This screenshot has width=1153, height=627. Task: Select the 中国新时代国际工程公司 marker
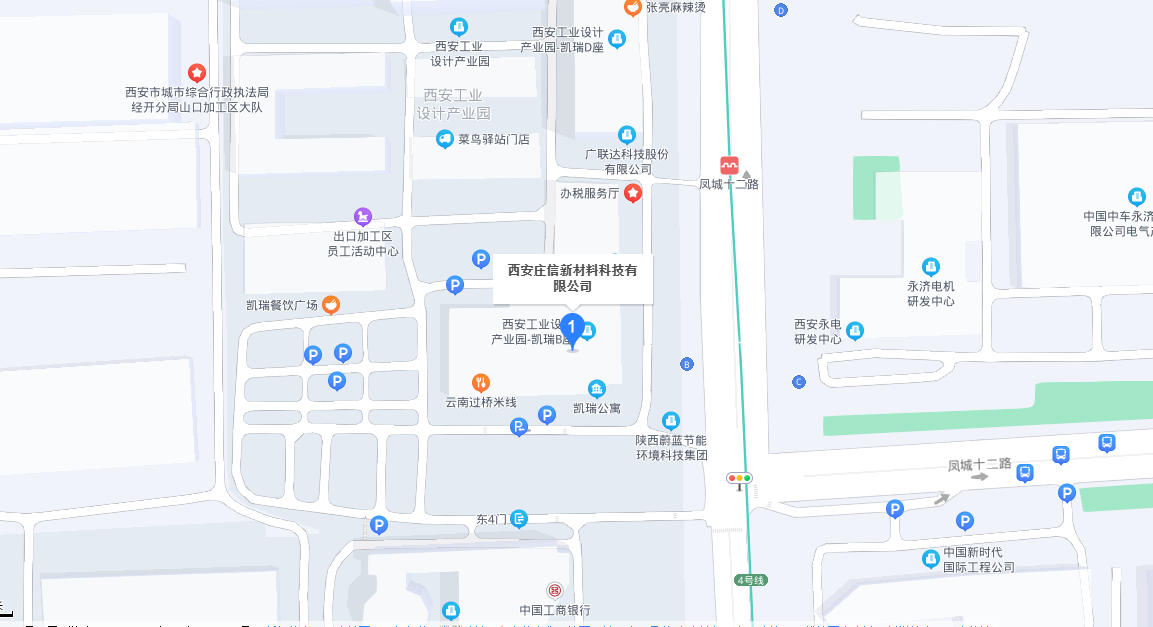pyautogui.click(x=930, y=559)
